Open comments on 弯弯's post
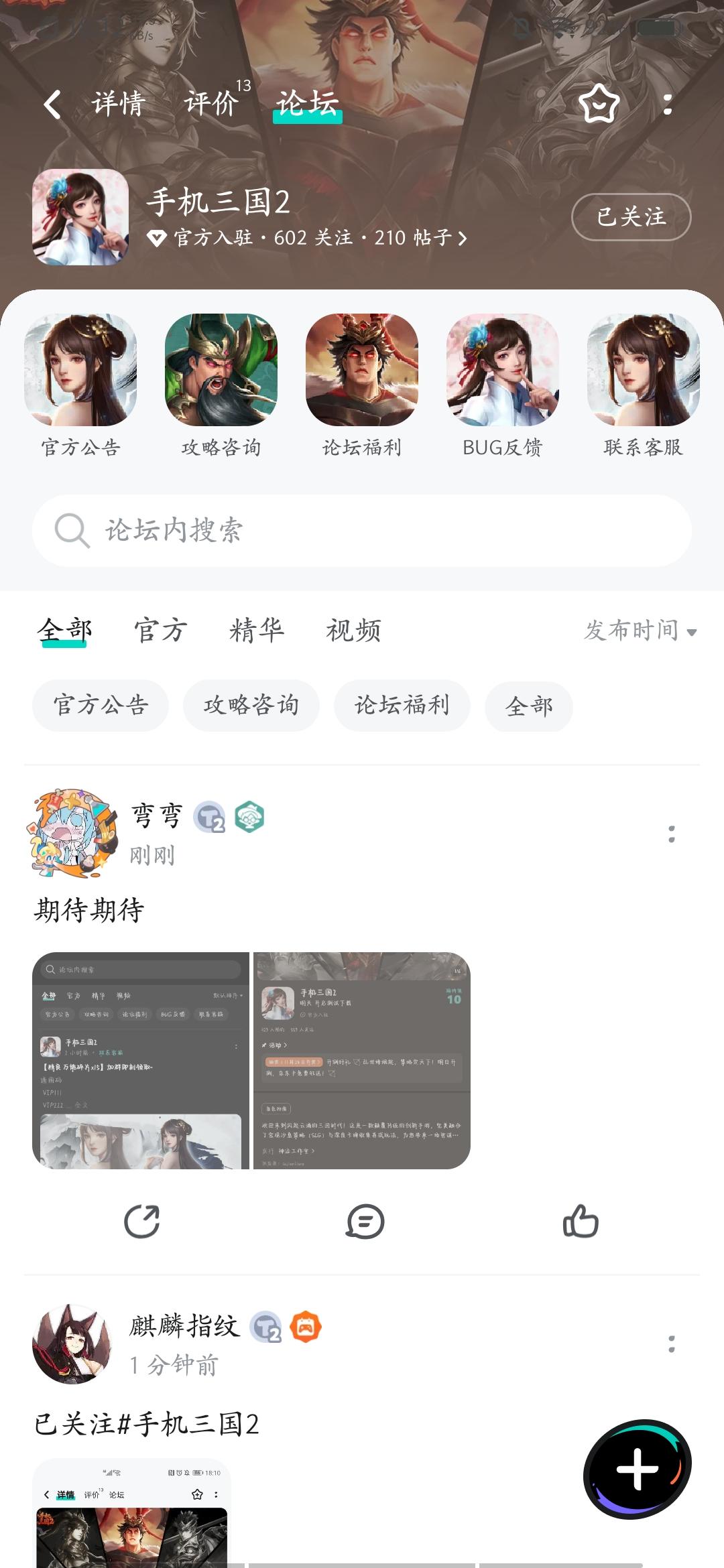 click(364, 1221)
